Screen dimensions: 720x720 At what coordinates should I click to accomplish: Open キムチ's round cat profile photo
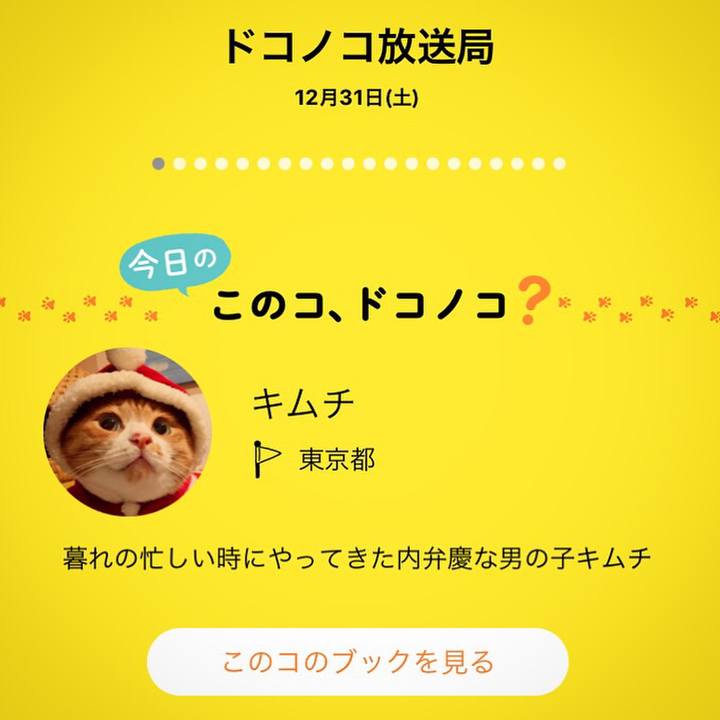(x=127, y=432)
